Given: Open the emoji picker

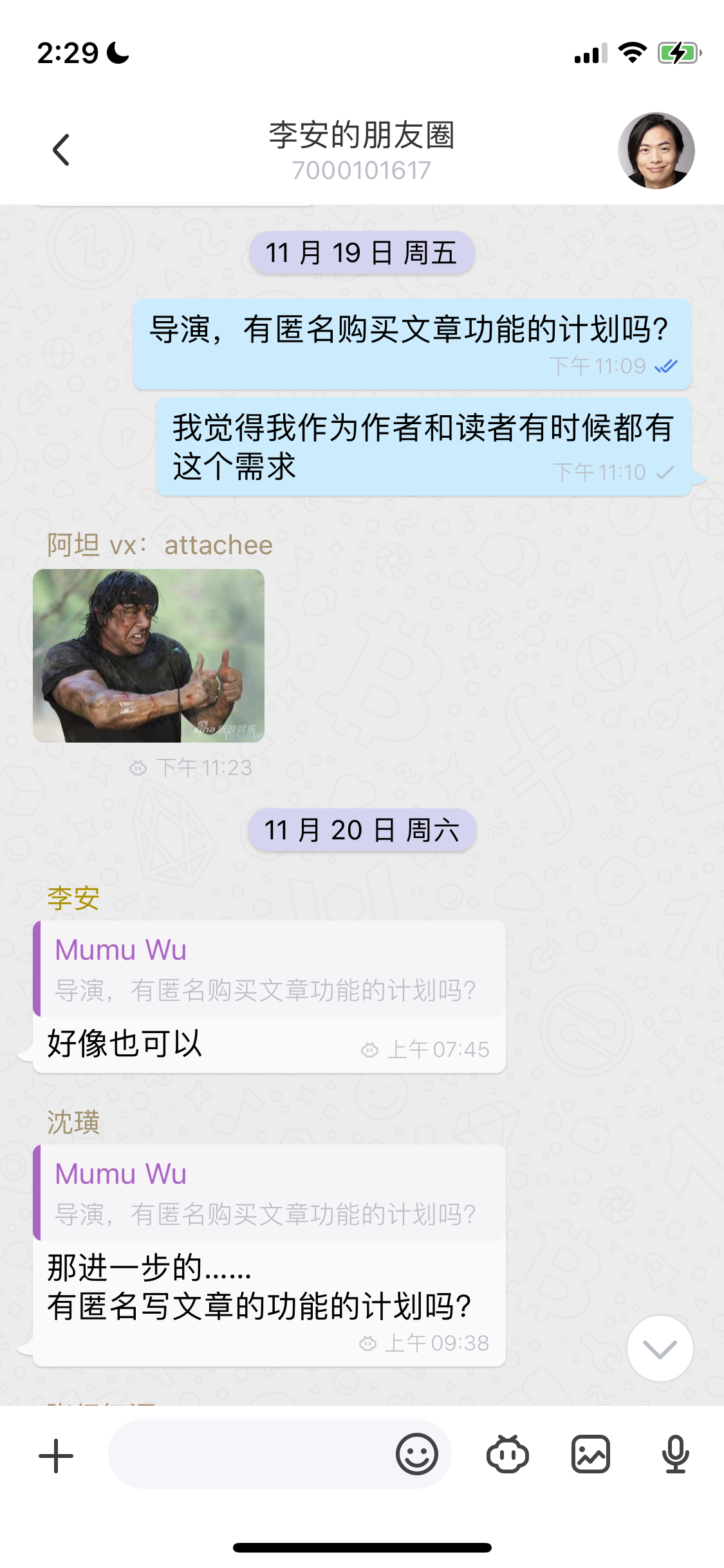Looking at the screenshot, I should pos(417,1455).
